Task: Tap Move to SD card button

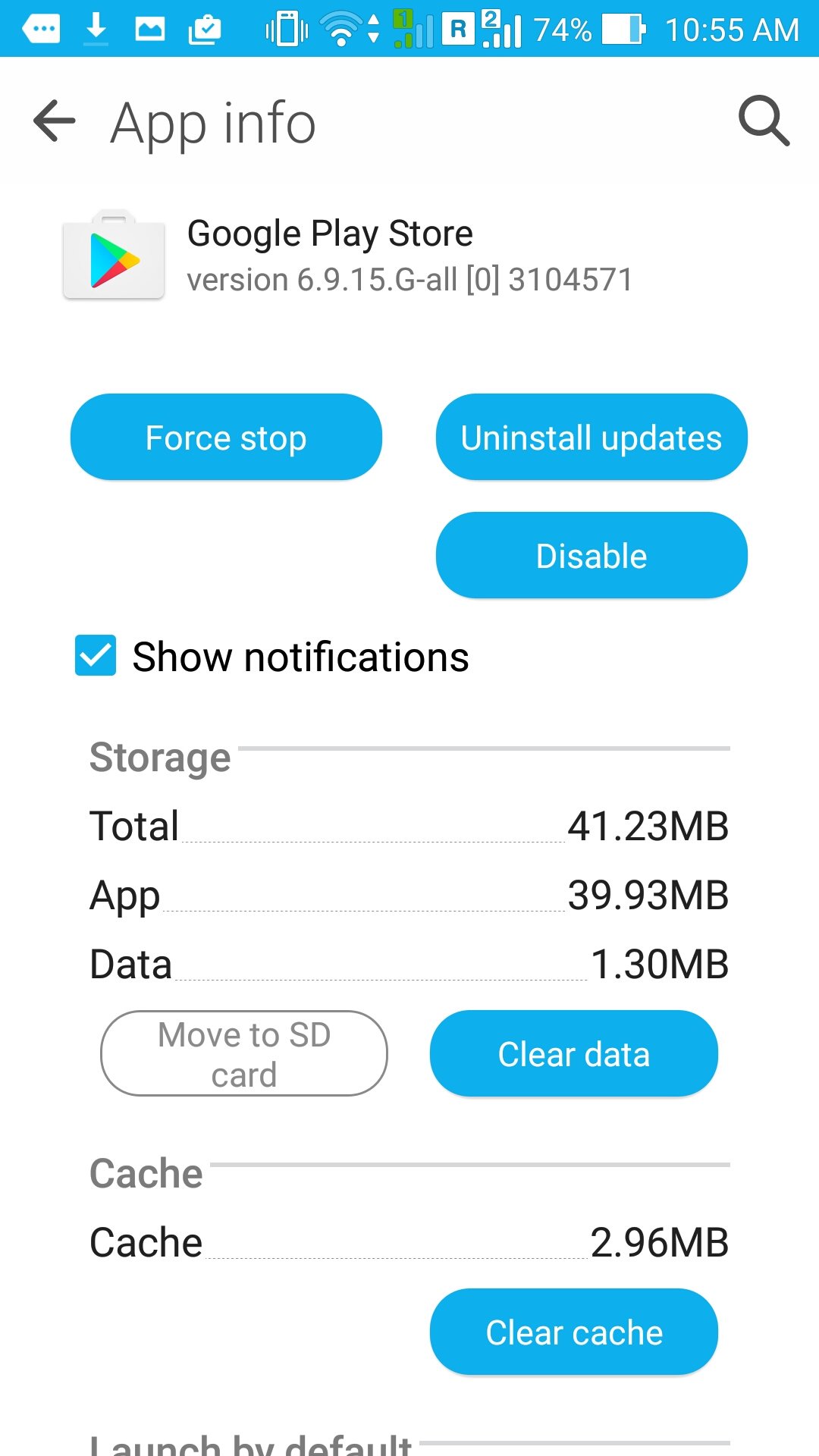Action: click(244, 1054)
